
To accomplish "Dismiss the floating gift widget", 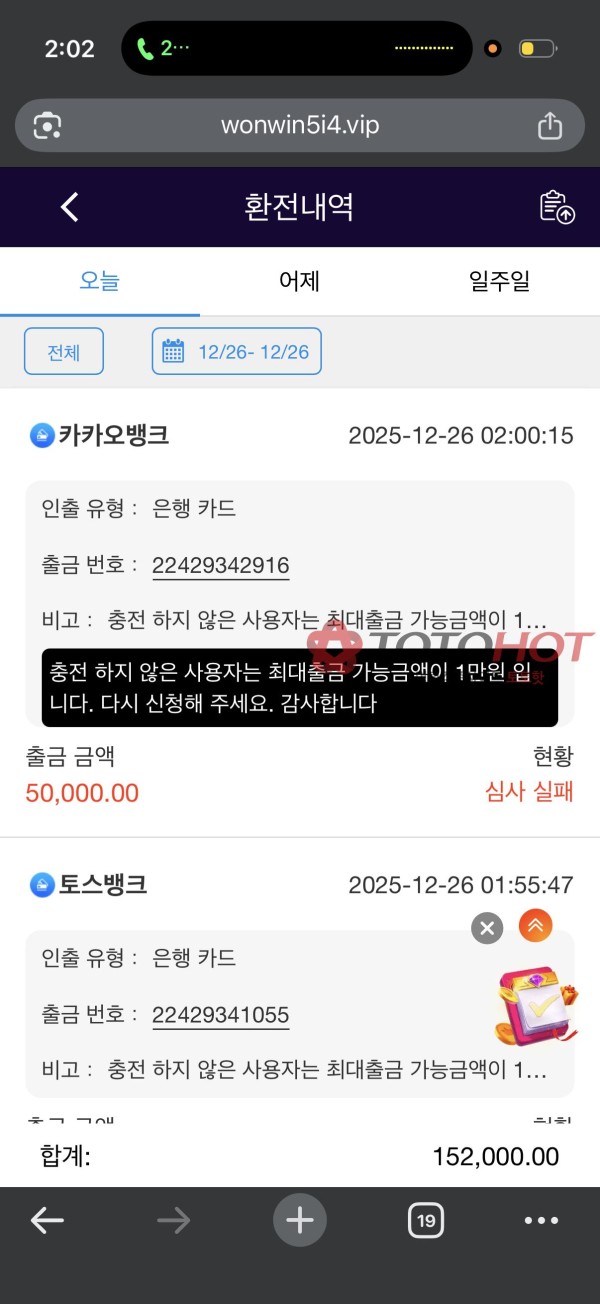I will coord(487,928).
